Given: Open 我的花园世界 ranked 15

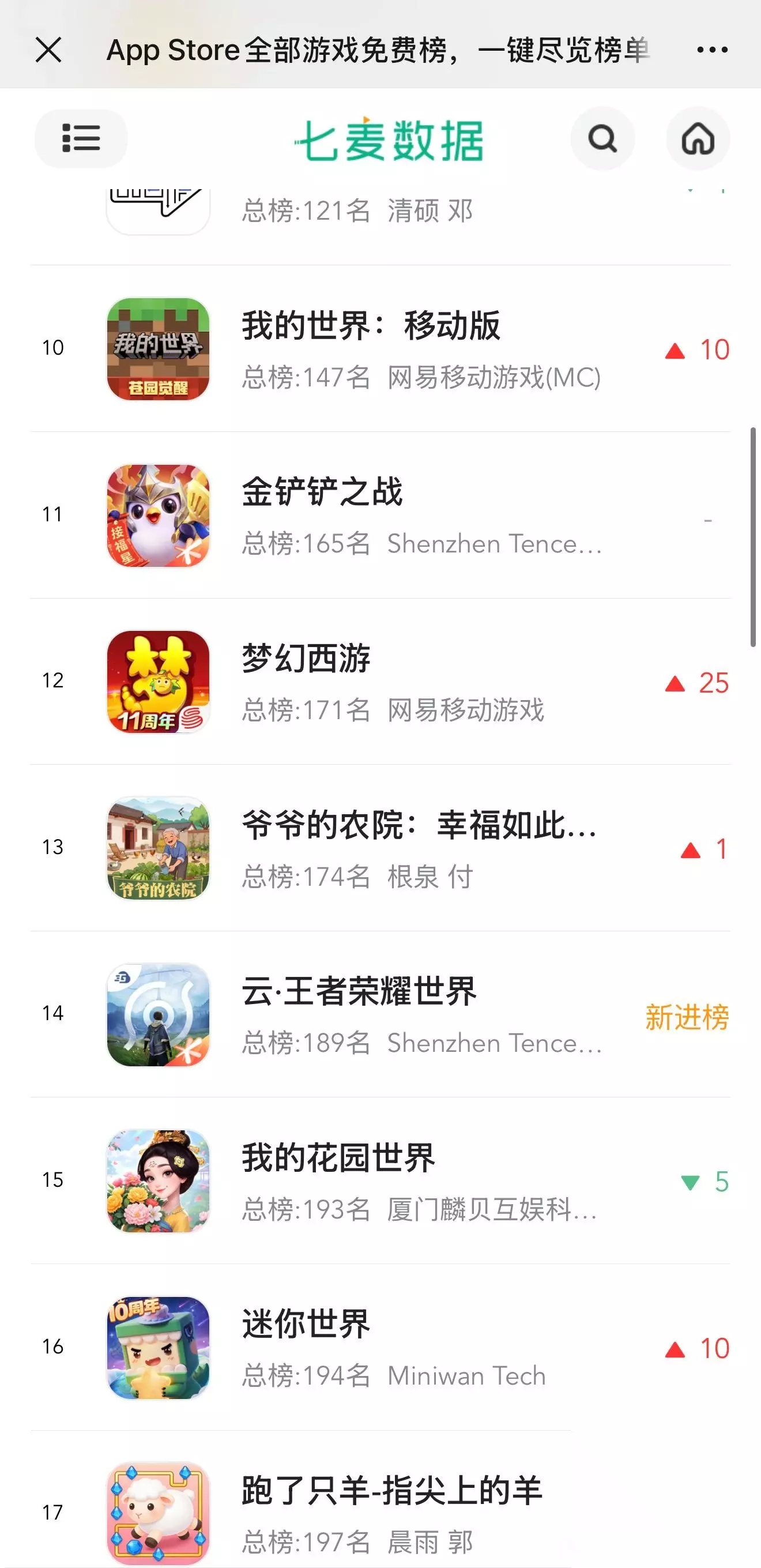Looking at the screenshot, I should pos(380,1181).
